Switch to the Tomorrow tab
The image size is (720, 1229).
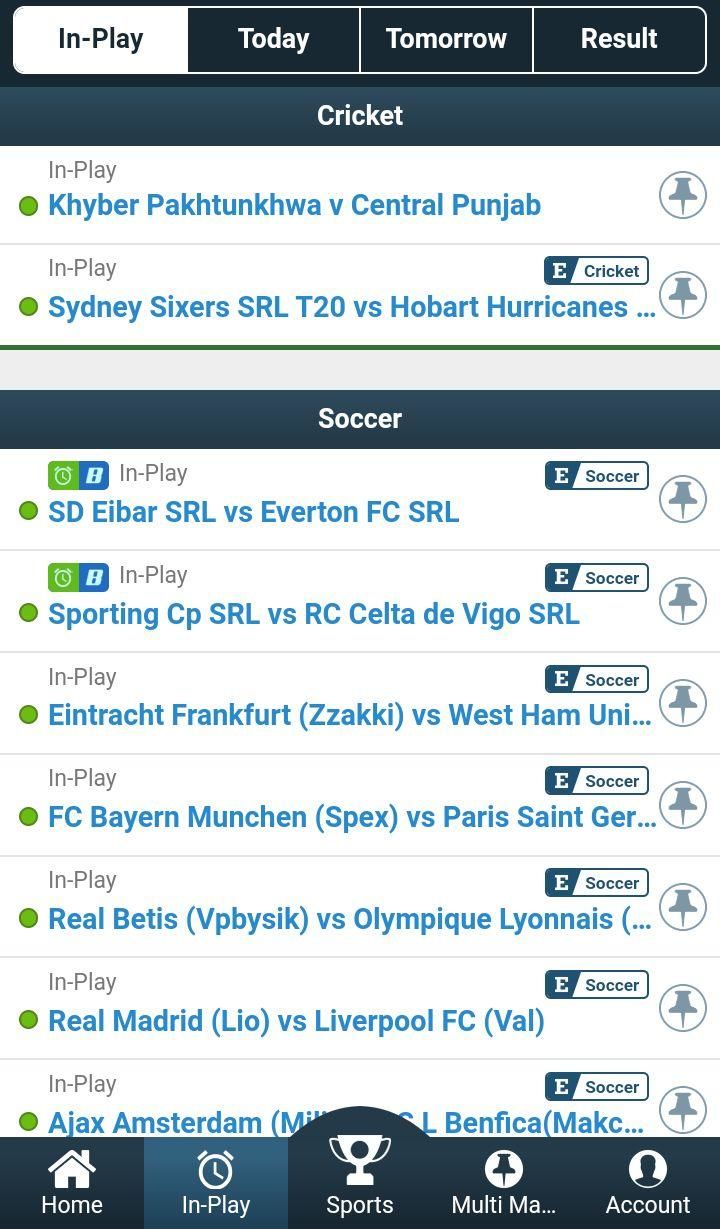click(446, 39)
